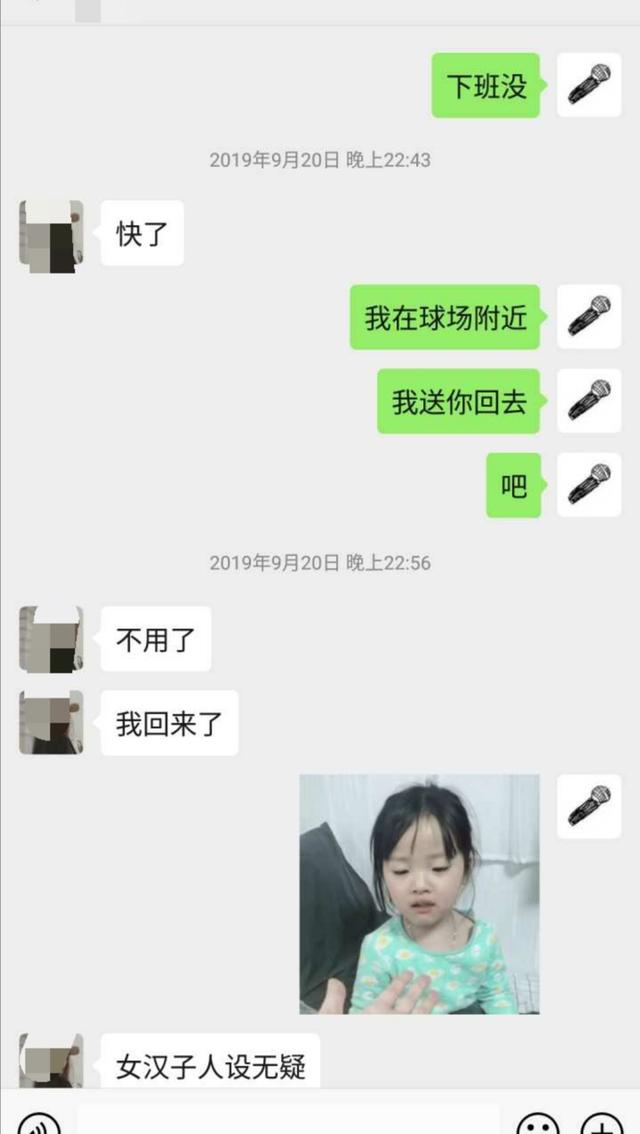The width and height of the screenshot is (640, 1134).
Task: Open contact's avatar beside "快了"
Action: [51, 236]
